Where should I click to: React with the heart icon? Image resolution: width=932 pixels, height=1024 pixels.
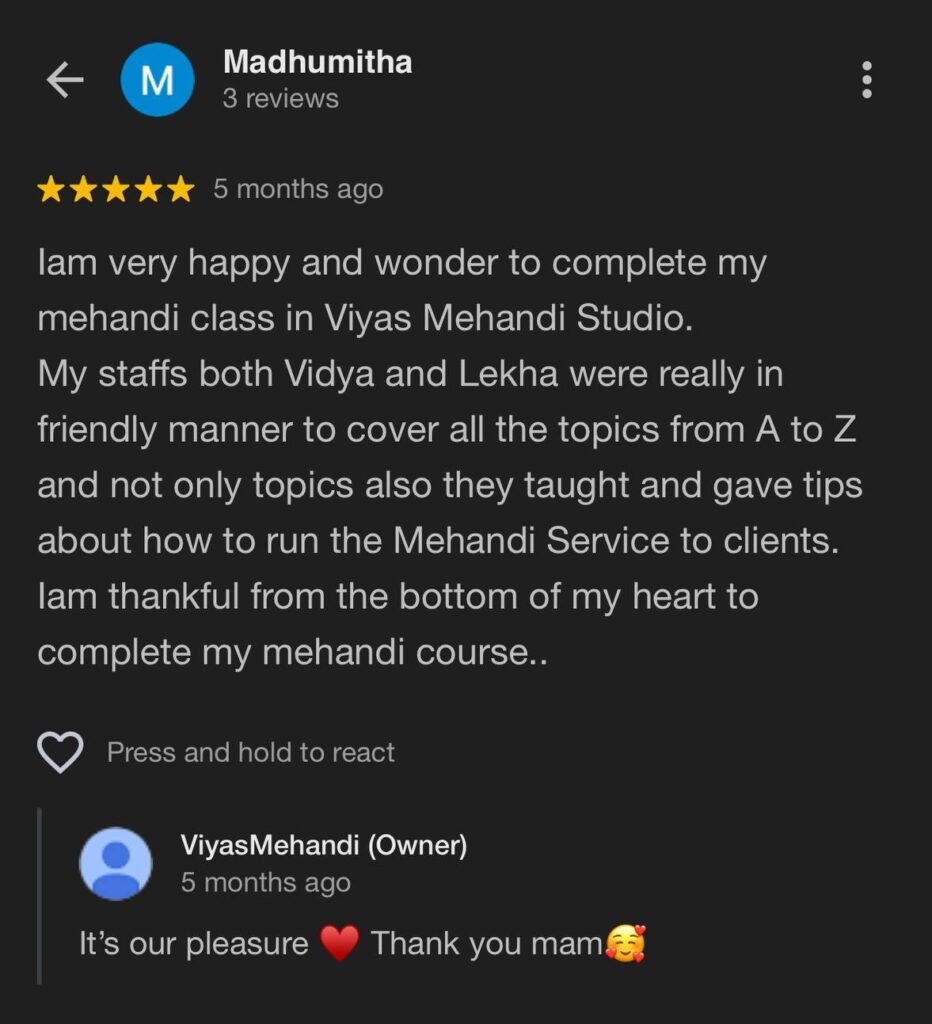pyautogui.click(x=60, y=752)
